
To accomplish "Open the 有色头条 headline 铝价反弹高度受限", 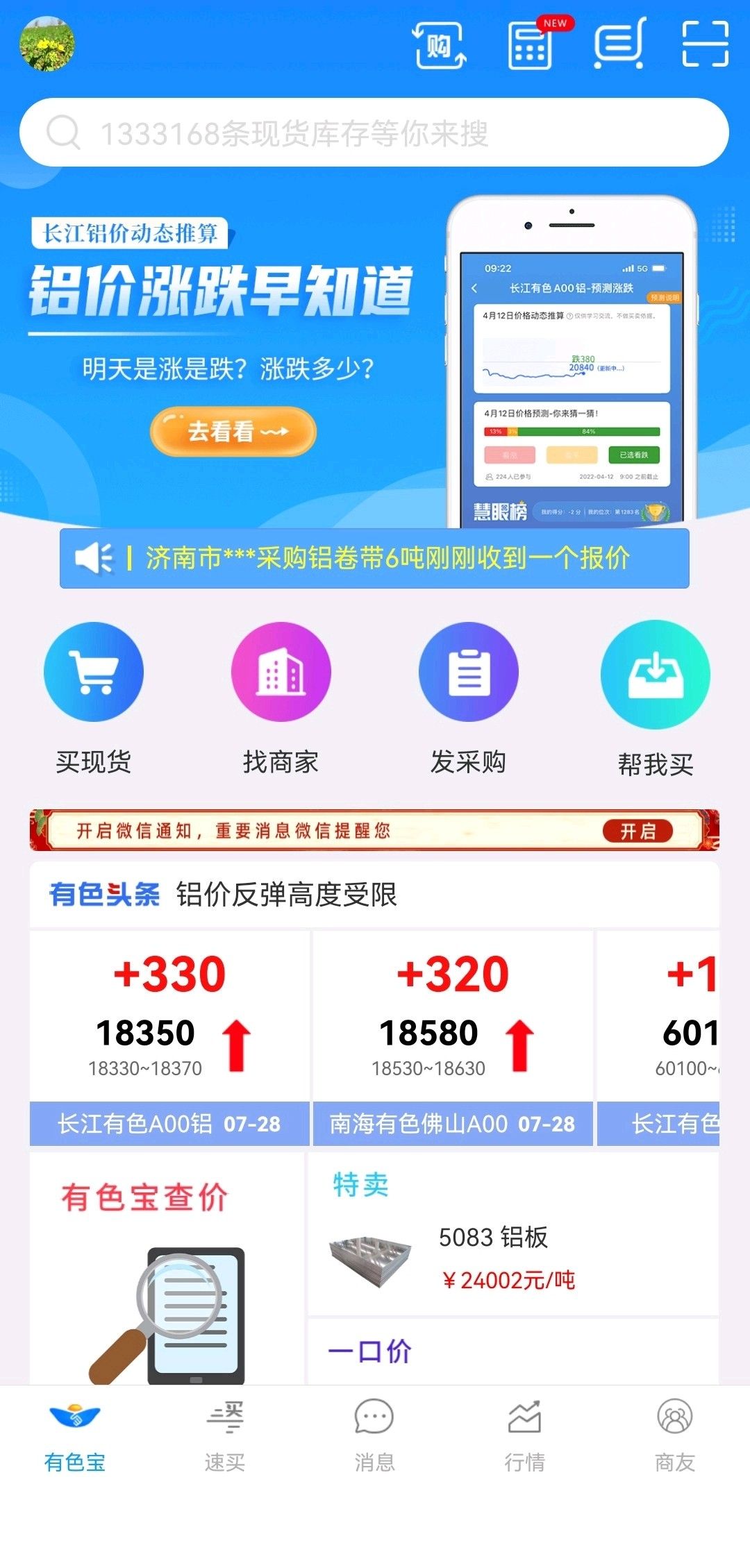I will [x=286, y=895].
